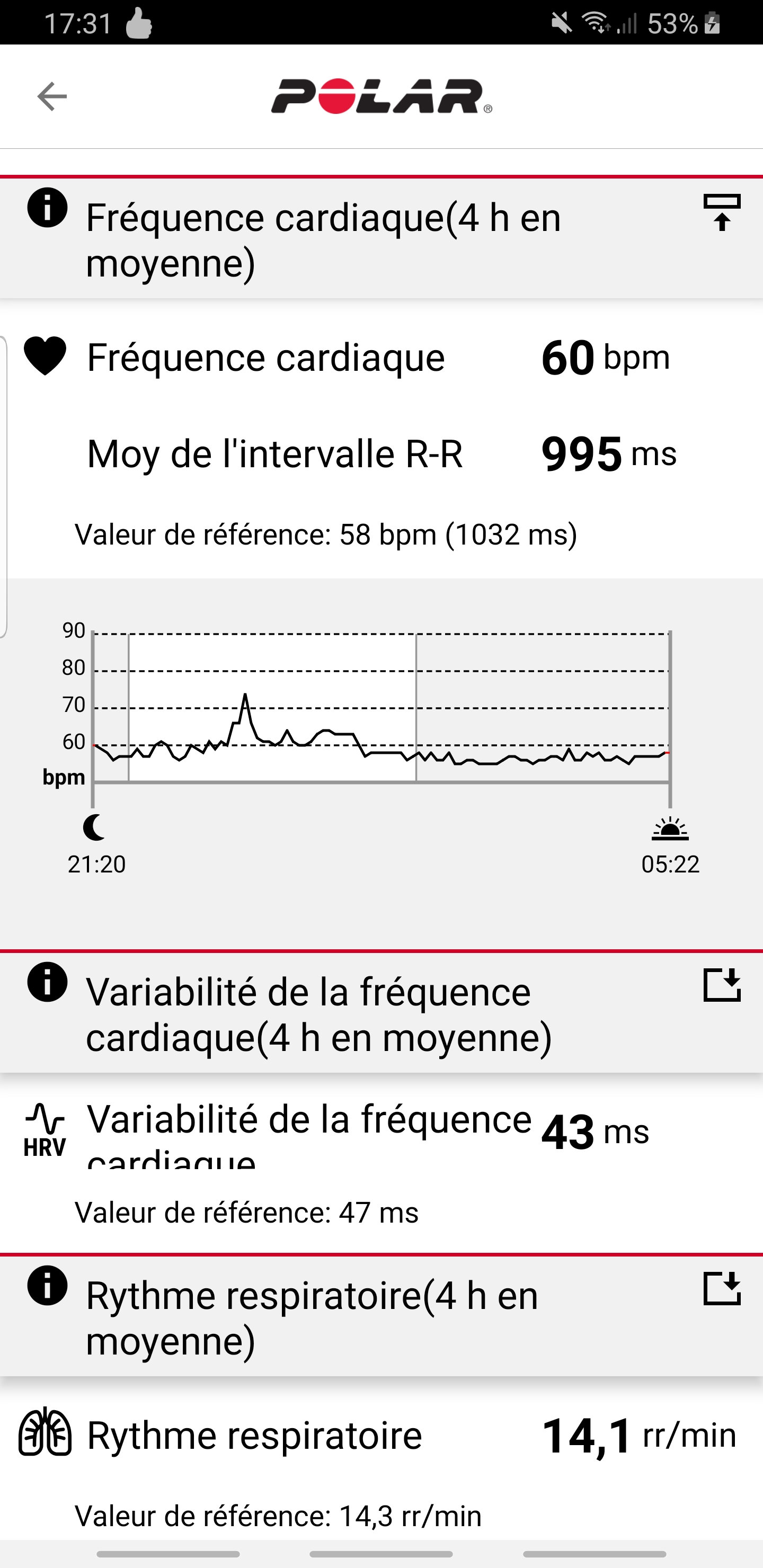Expand the Rythme respiratoire section

(722, 1288)
